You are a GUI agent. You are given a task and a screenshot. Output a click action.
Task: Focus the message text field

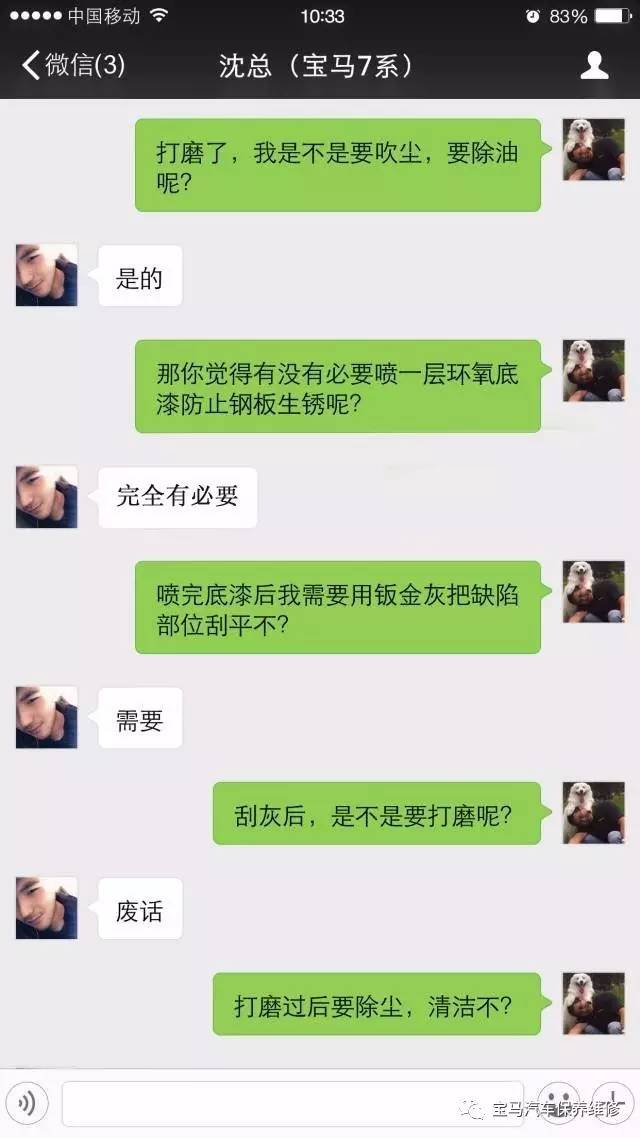click(290, 1103)
